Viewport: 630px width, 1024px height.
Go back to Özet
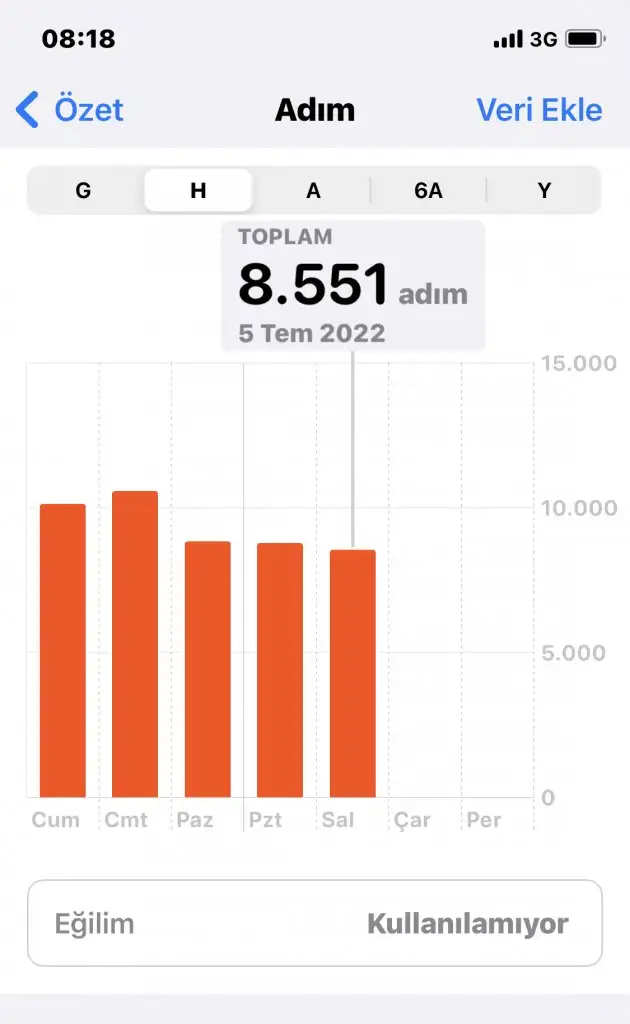coord(70,109)
